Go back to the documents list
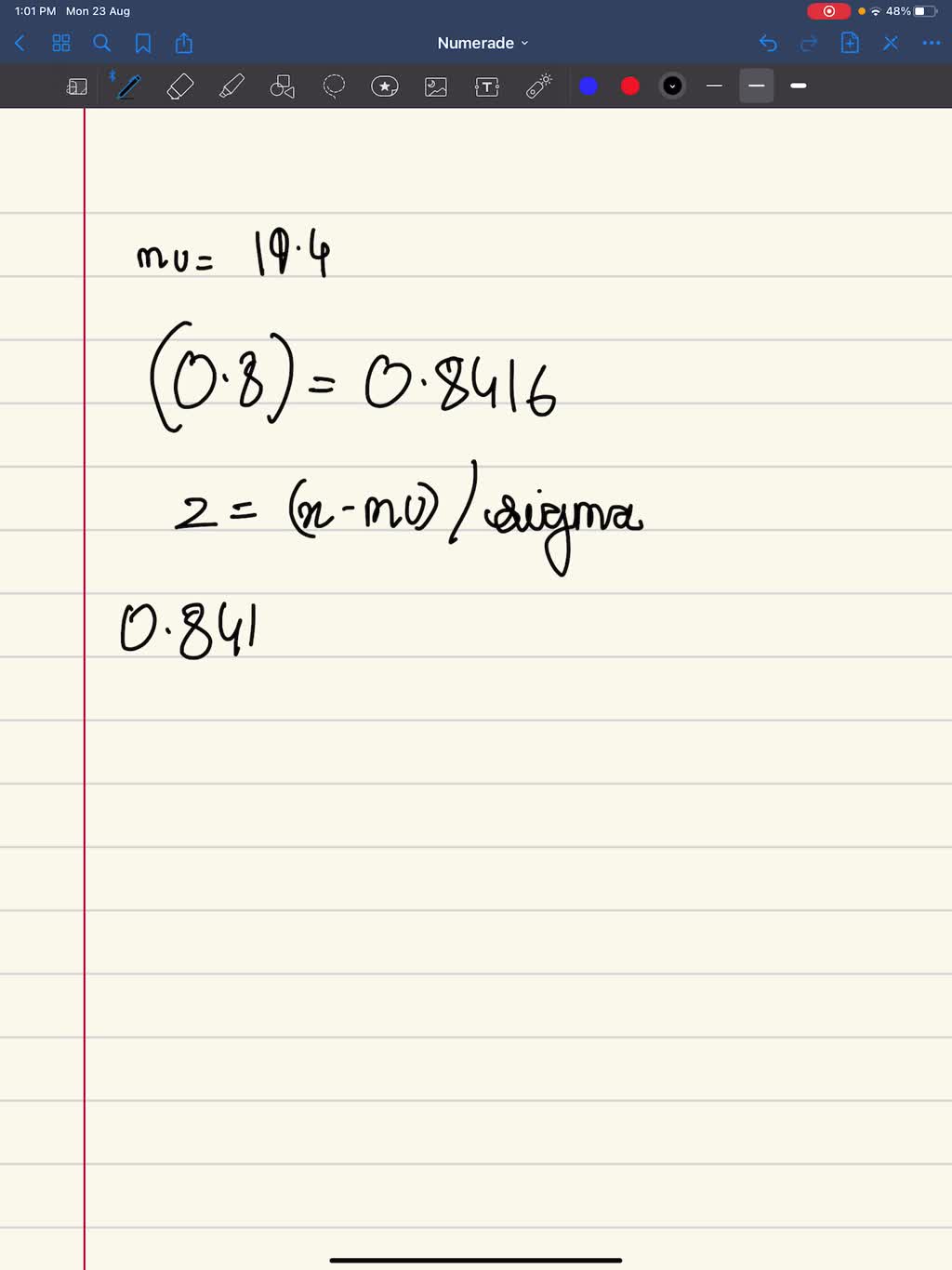This screenshot has width=952, height=1270. coord(20,43)
